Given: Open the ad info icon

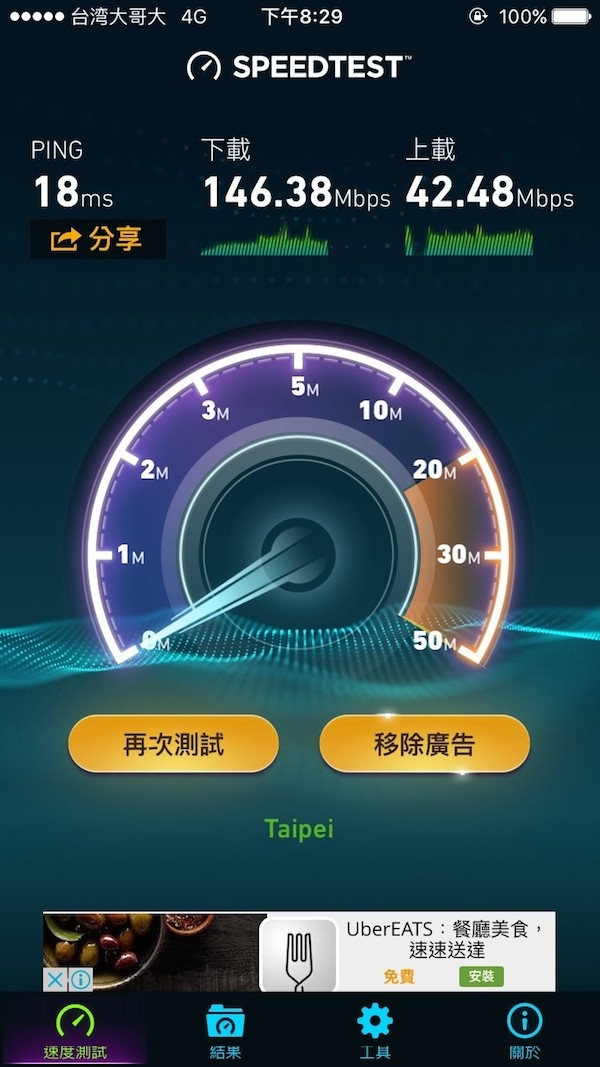Looking at the screenshot, I should tap(80, 980).
